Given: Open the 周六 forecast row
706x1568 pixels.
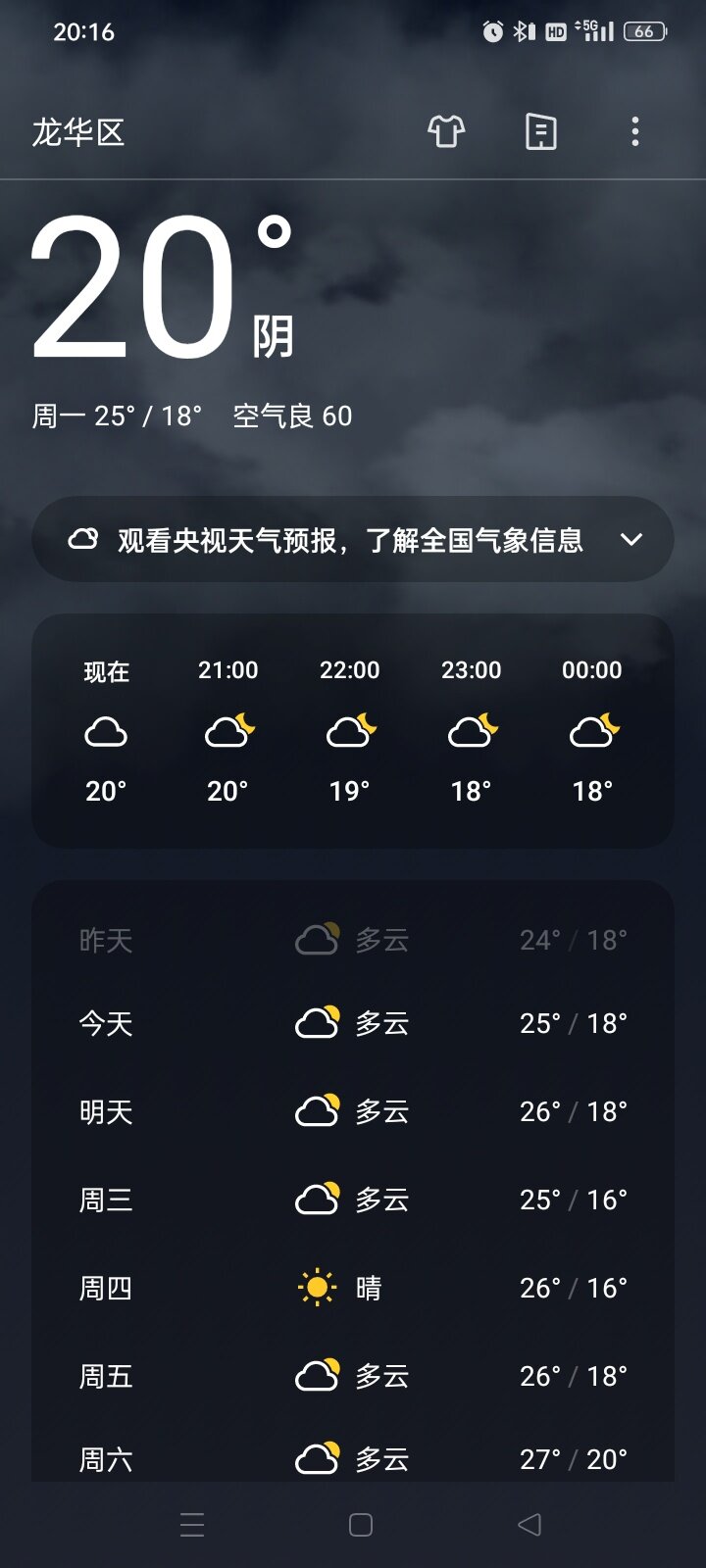Looking at the screenshot, I should point(353,1458).
